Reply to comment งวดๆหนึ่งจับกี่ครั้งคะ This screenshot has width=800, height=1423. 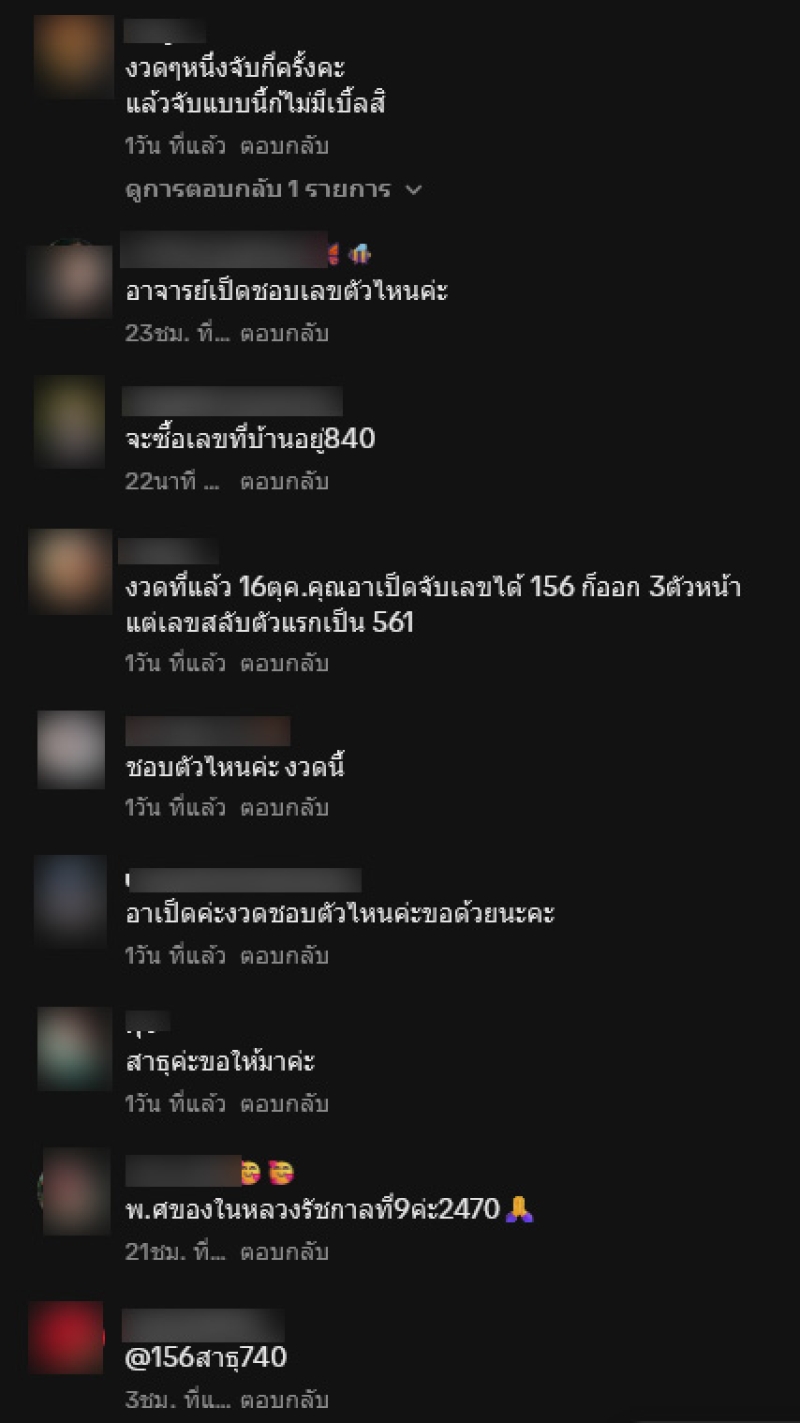[284, 146]
